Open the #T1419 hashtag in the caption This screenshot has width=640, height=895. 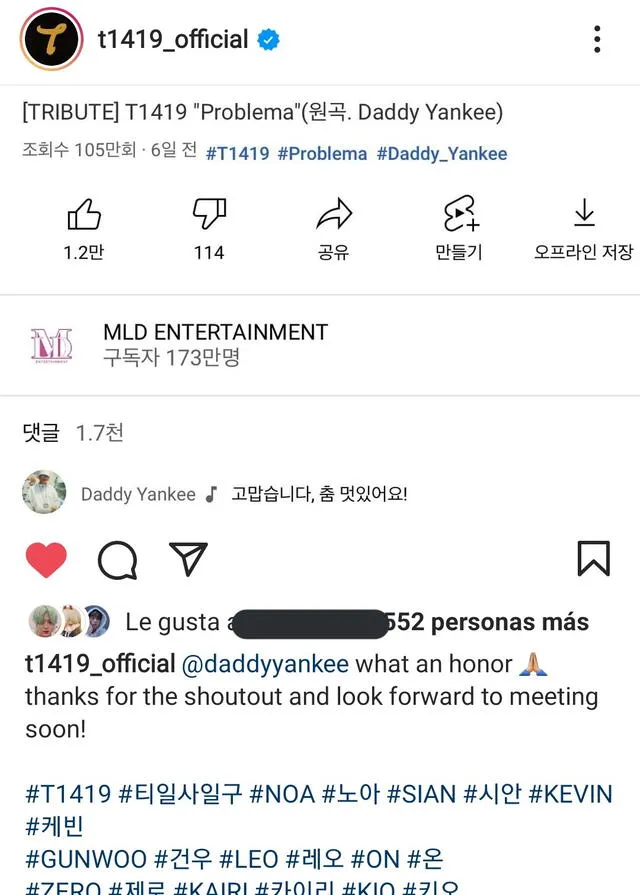pos(67,795)
